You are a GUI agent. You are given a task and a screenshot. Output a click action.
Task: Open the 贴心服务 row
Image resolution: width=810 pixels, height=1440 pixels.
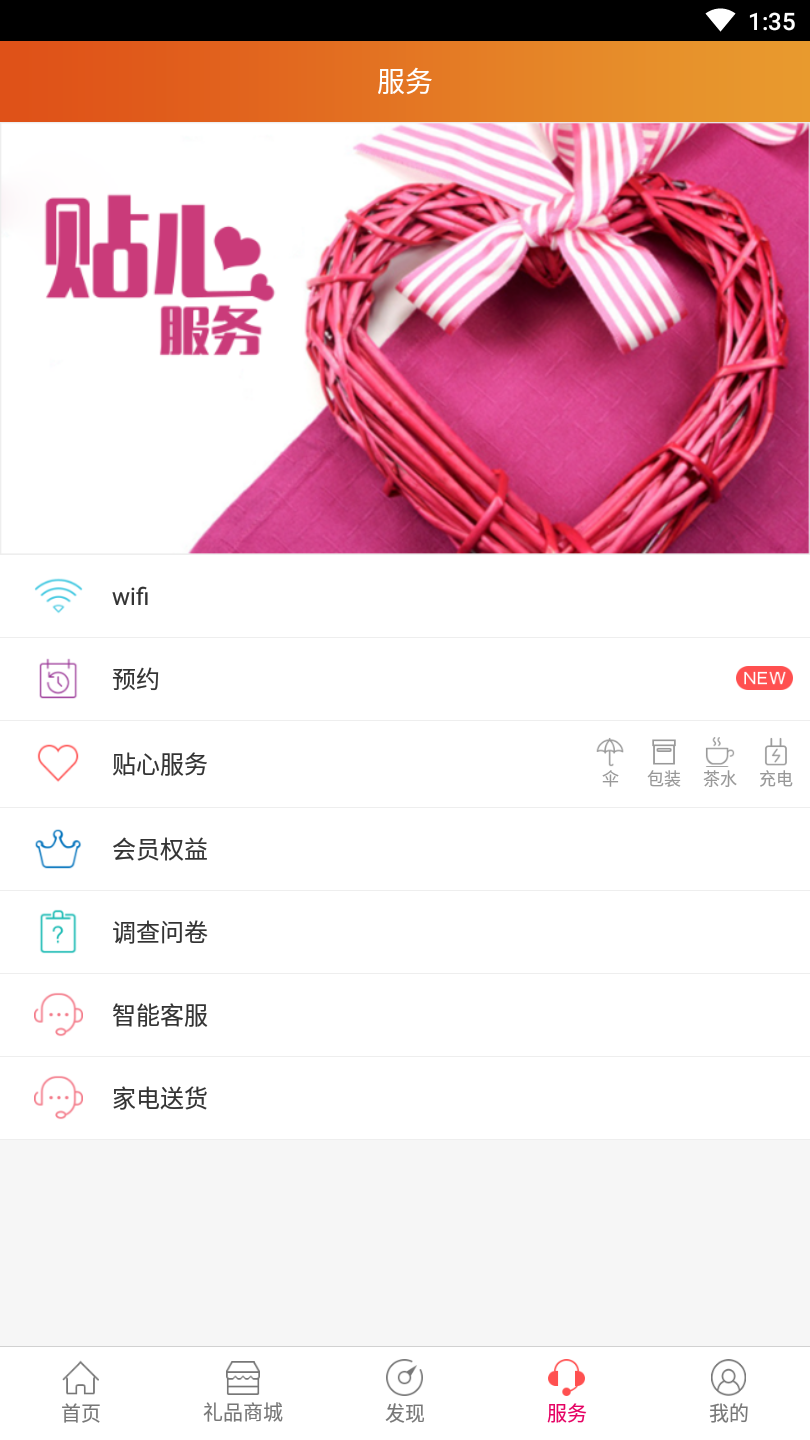300,764
